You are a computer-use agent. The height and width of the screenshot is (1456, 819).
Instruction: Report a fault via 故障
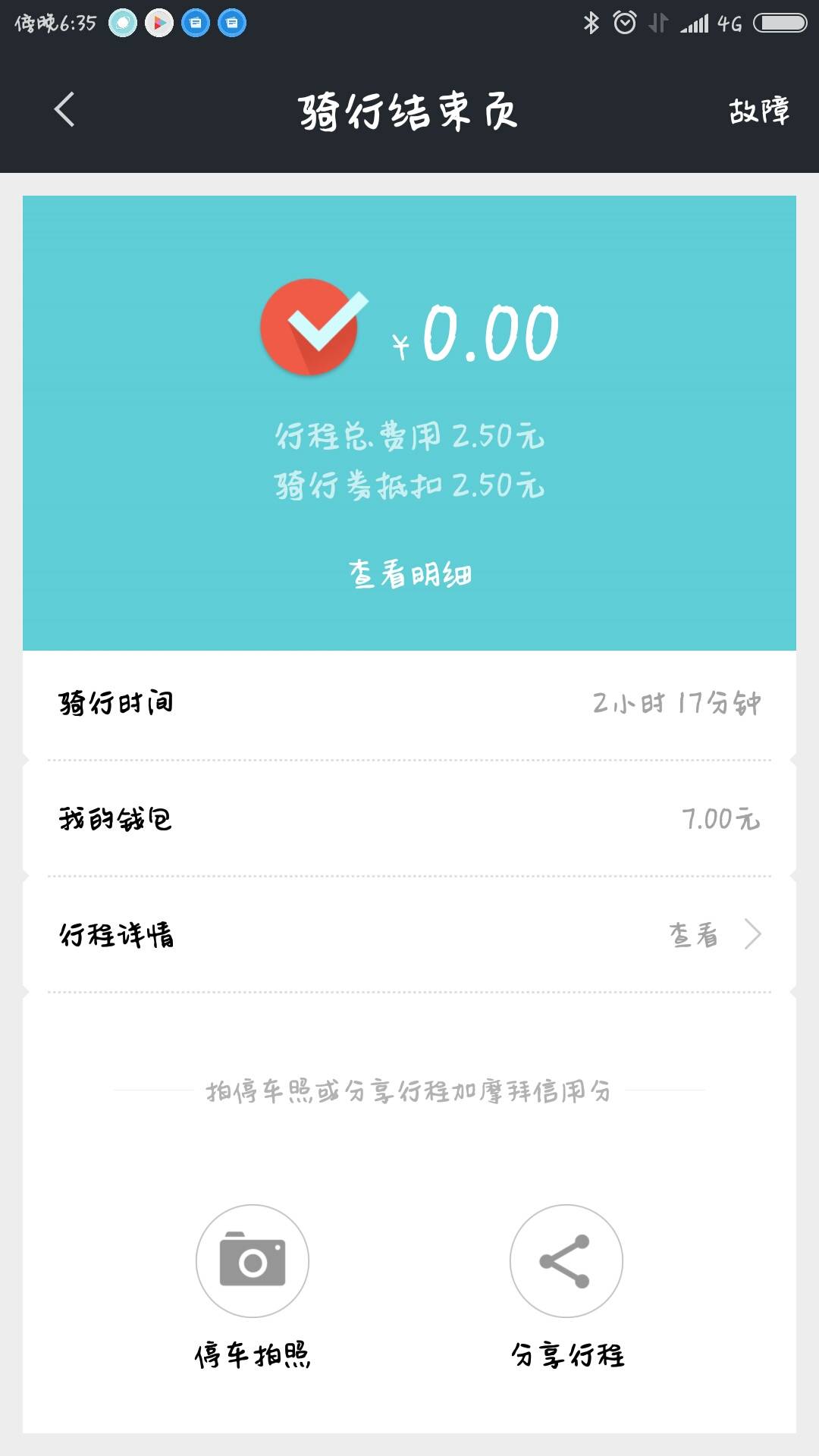click(758, 111)
